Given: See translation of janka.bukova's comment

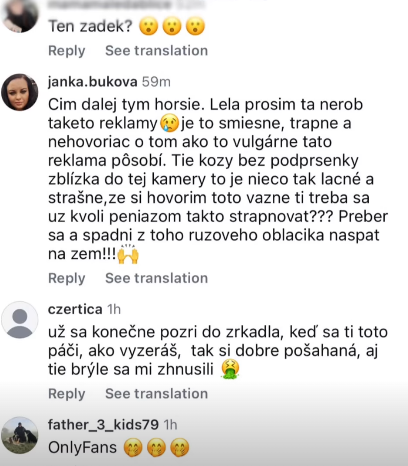Looking at the screenshot, I should pos(156,278).
